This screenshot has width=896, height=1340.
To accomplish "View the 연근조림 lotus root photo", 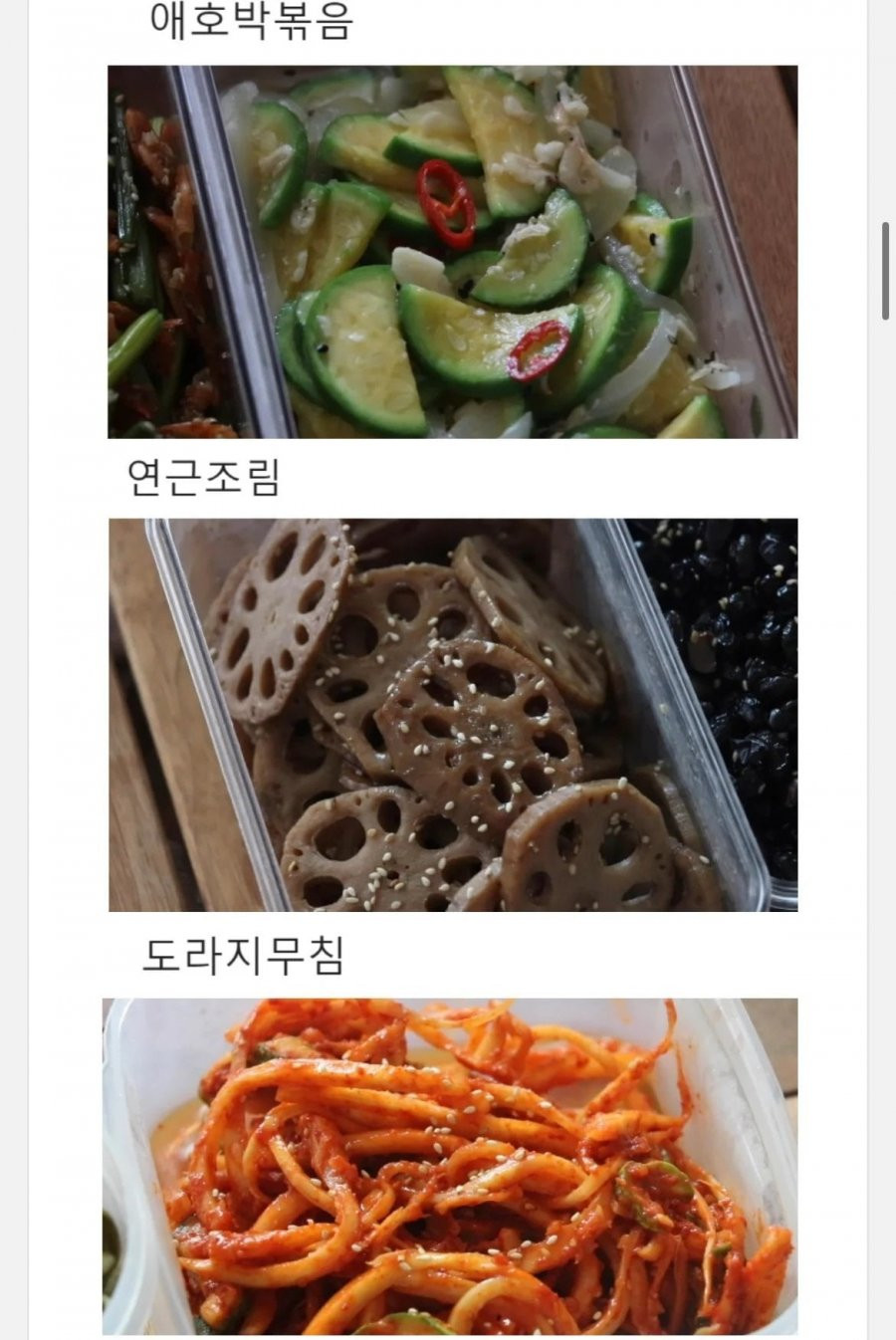I will (452, 714).
